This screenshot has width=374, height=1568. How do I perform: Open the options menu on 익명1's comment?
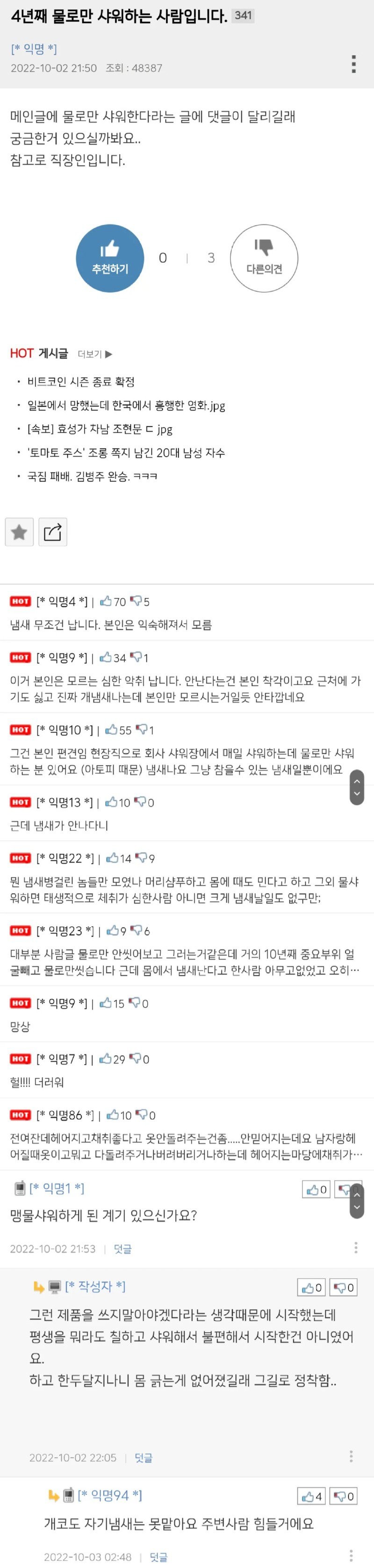pyautogui.click(x=356, y=1248)
